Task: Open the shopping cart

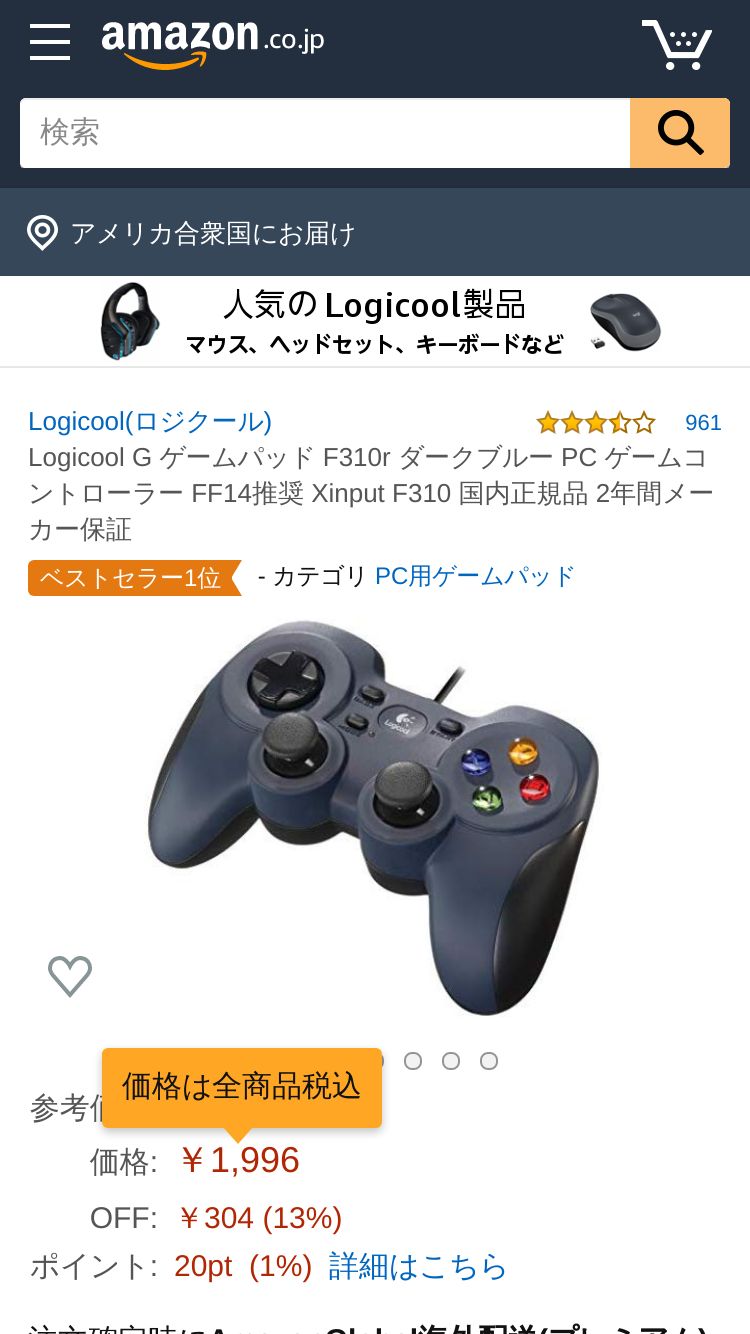Action: pos(676,44)
